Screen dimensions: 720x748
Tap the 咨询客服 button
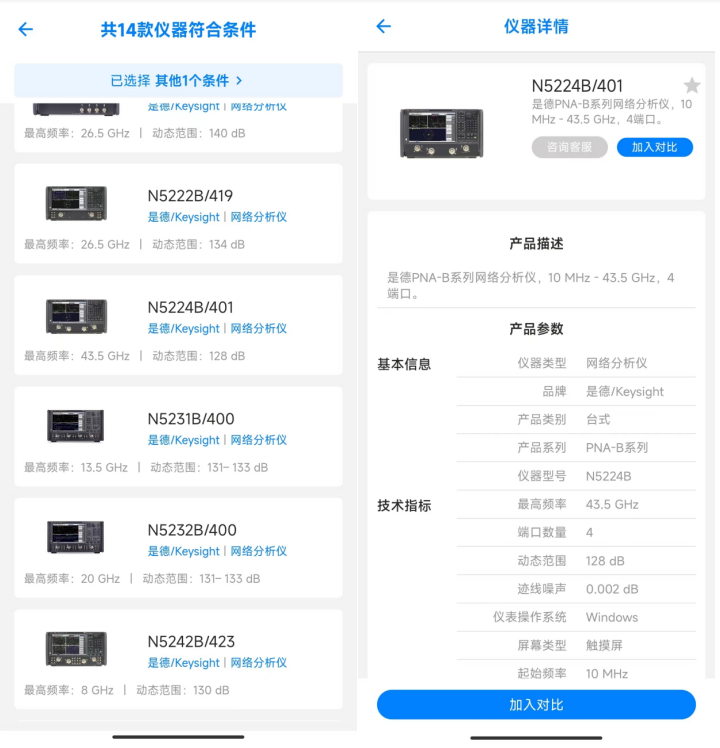click(x=569, y=147)
